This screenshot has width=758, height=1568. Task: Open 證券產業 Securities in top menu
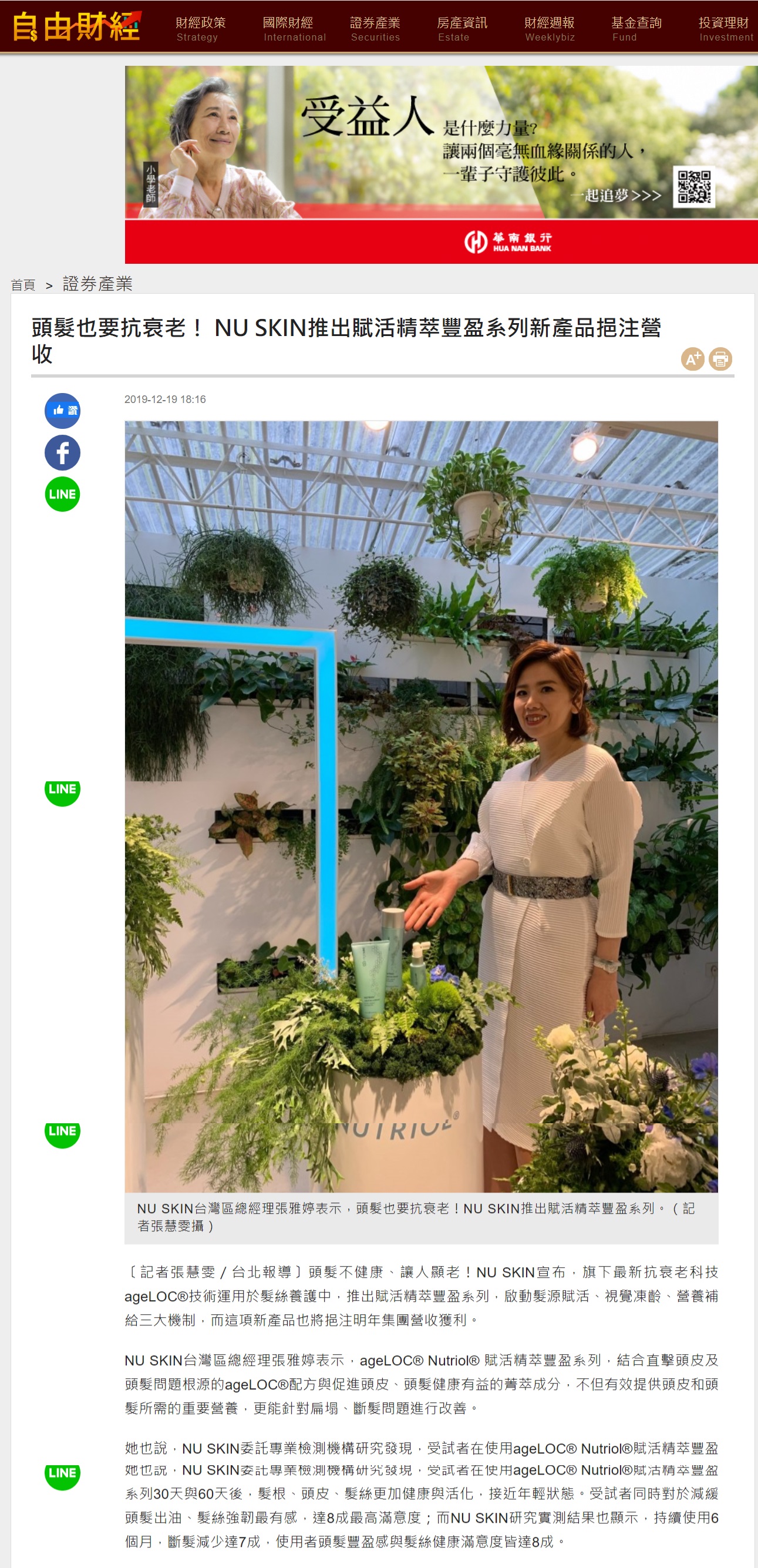375,29
